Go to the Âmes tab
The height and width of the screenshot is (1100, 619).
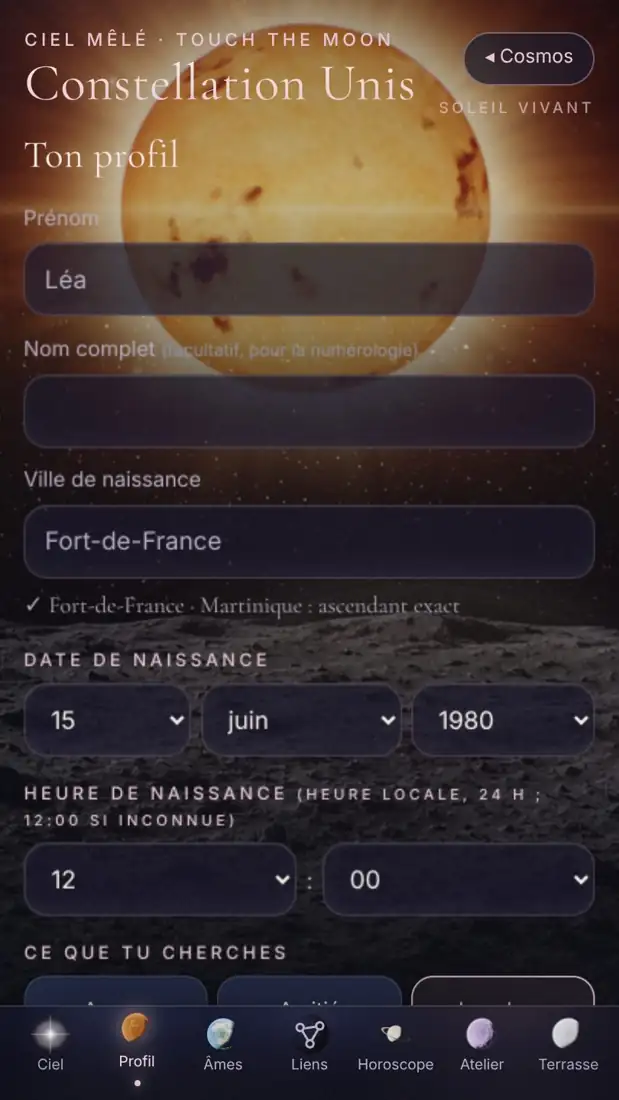[223, 1047]
